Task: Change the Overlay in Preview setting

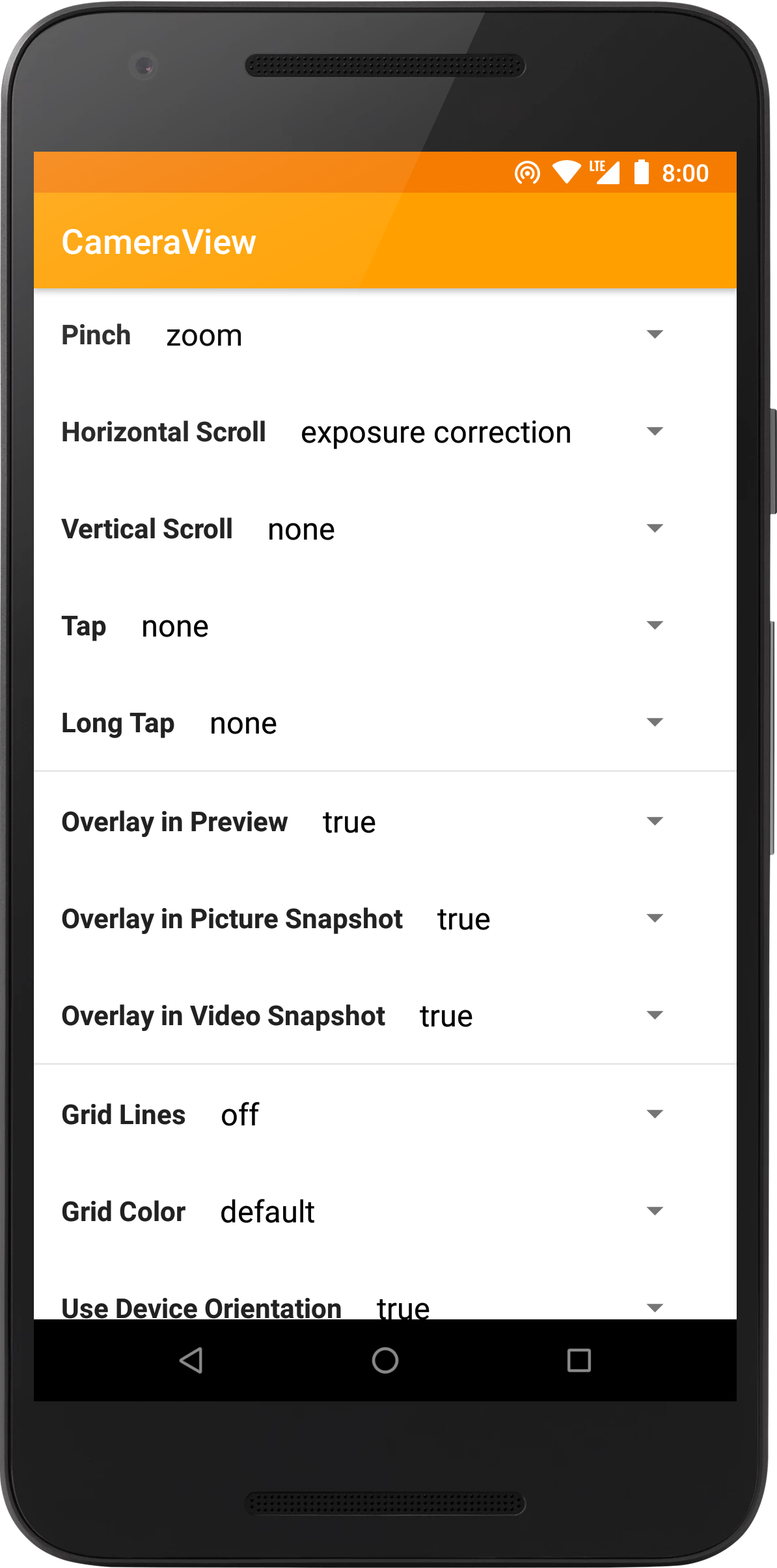Action: (x=493, y=822)
